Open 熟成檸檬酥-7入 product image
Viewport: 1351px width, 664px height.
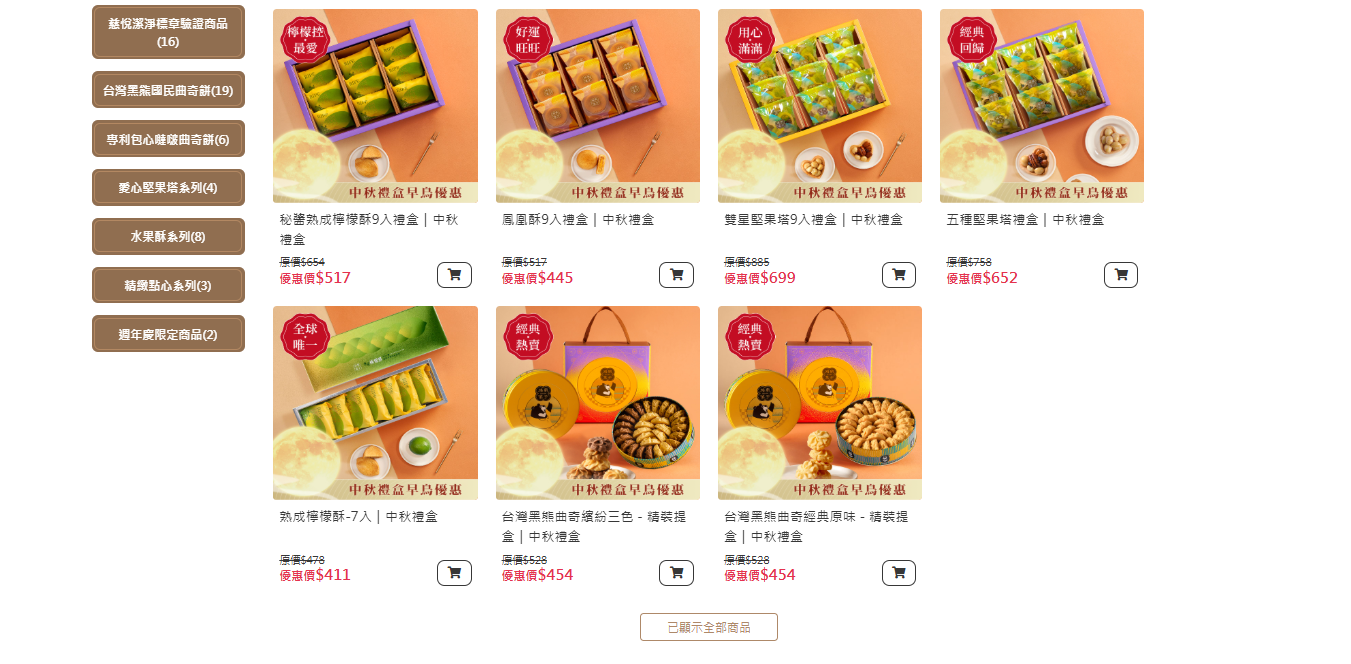(375, 403)
